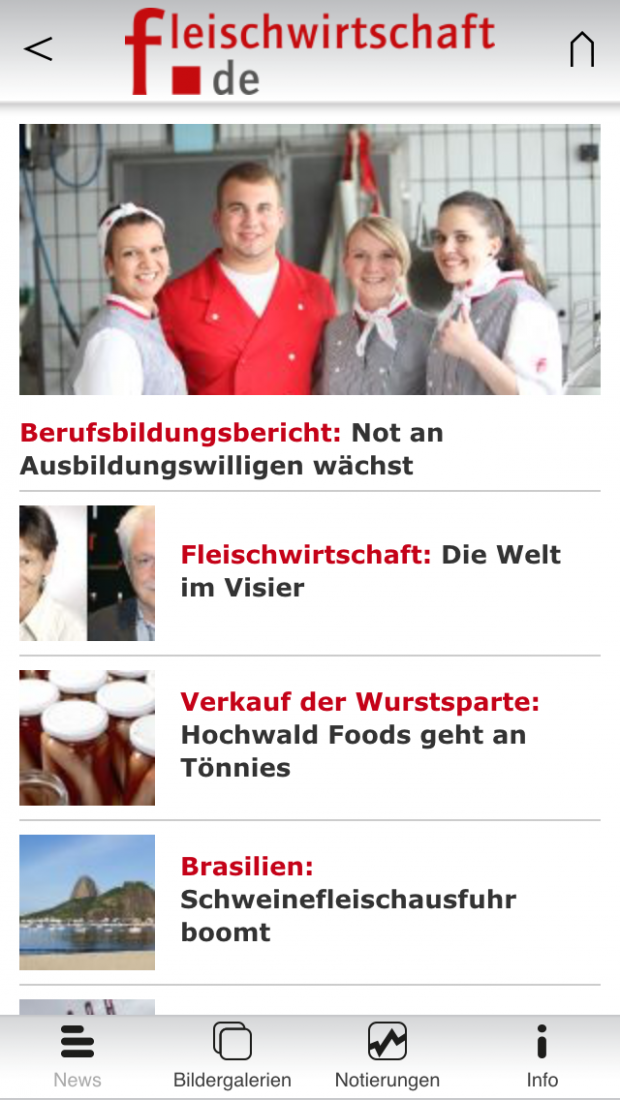Viewport: 620px width, 1100px height.
Task: View the Brasilien Schweinefleischausfuhr article
Action: click(x=350, y=899)
